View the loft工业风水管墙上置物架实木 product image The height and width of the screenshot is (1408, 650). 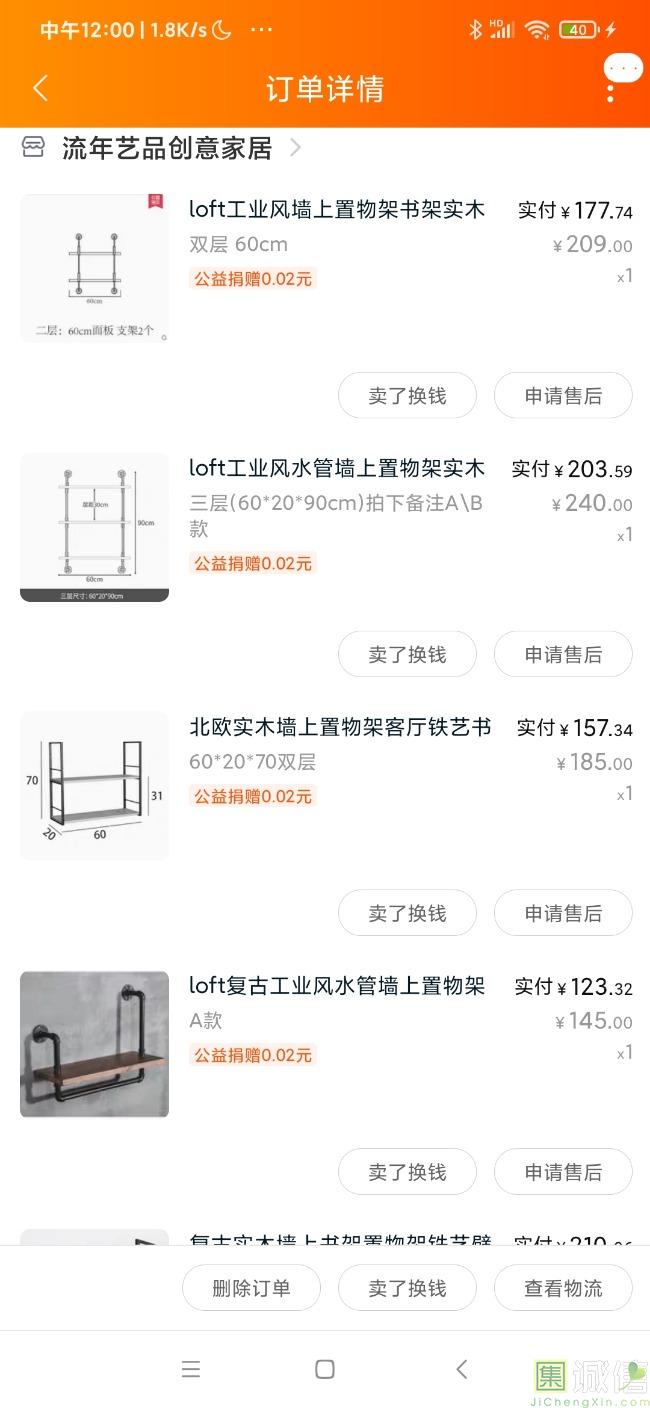[x=94, y=527]
